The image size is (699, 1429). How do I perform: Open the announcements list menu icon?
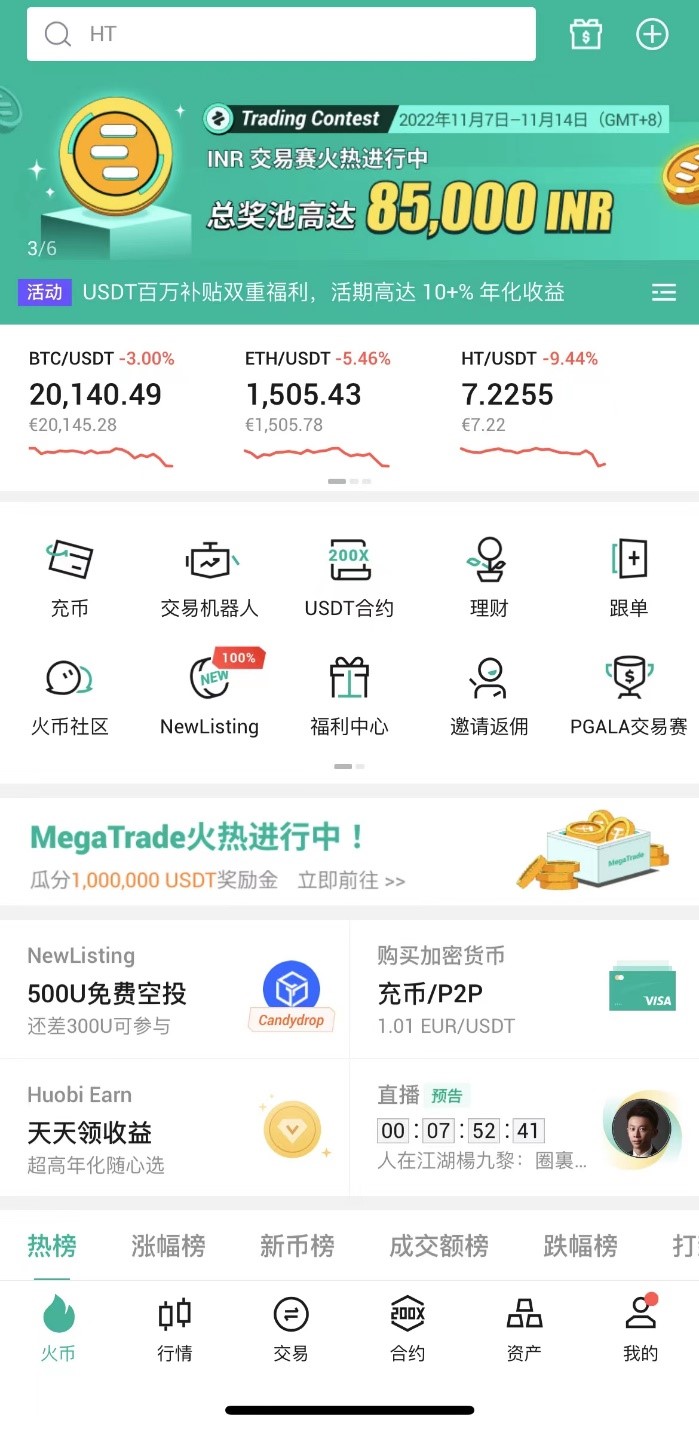tap(664, 292)
